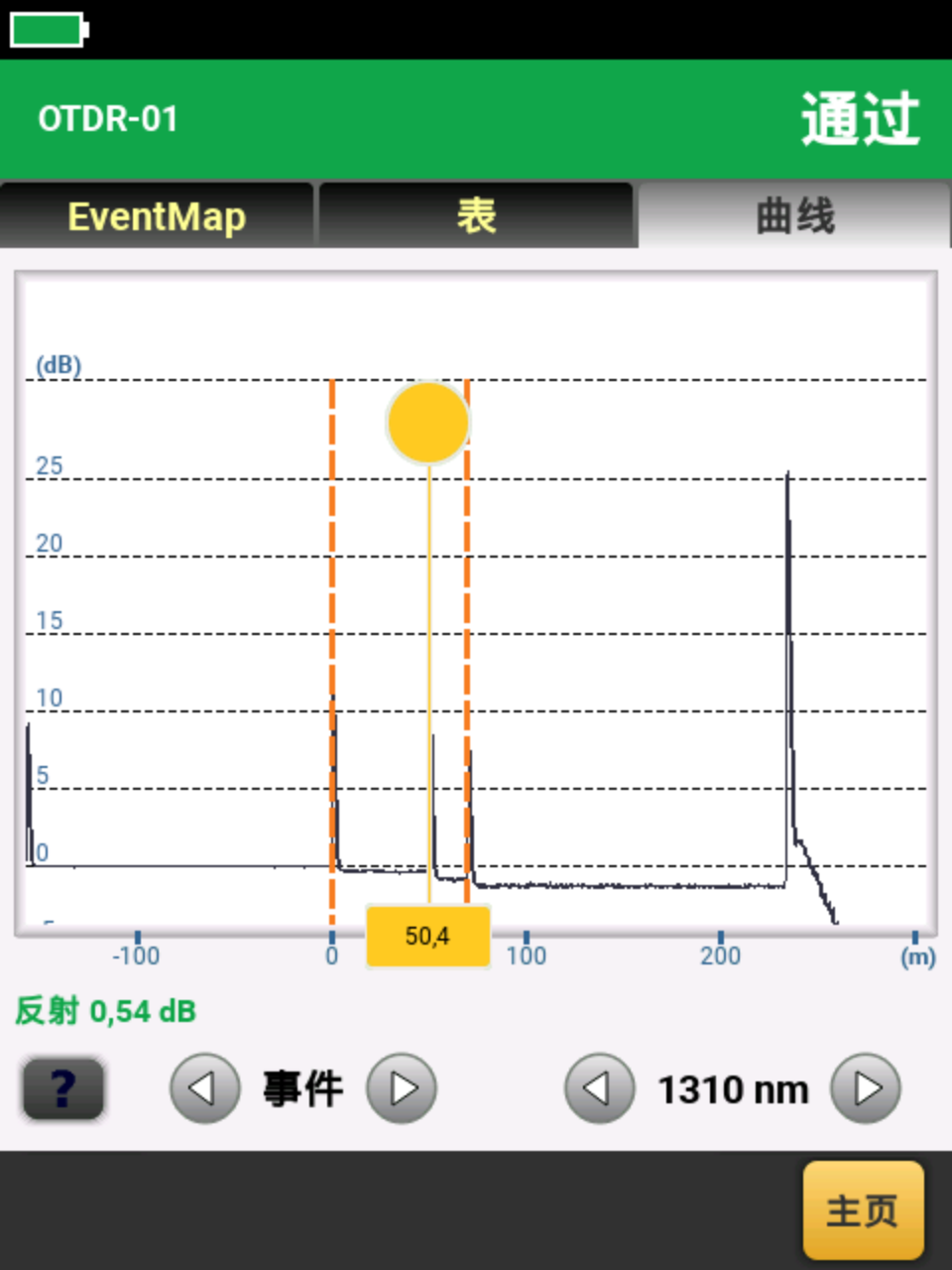952x1270 pixels.
Task: Select previous wavelength before 1310 nm
Action: (599, 1088)
